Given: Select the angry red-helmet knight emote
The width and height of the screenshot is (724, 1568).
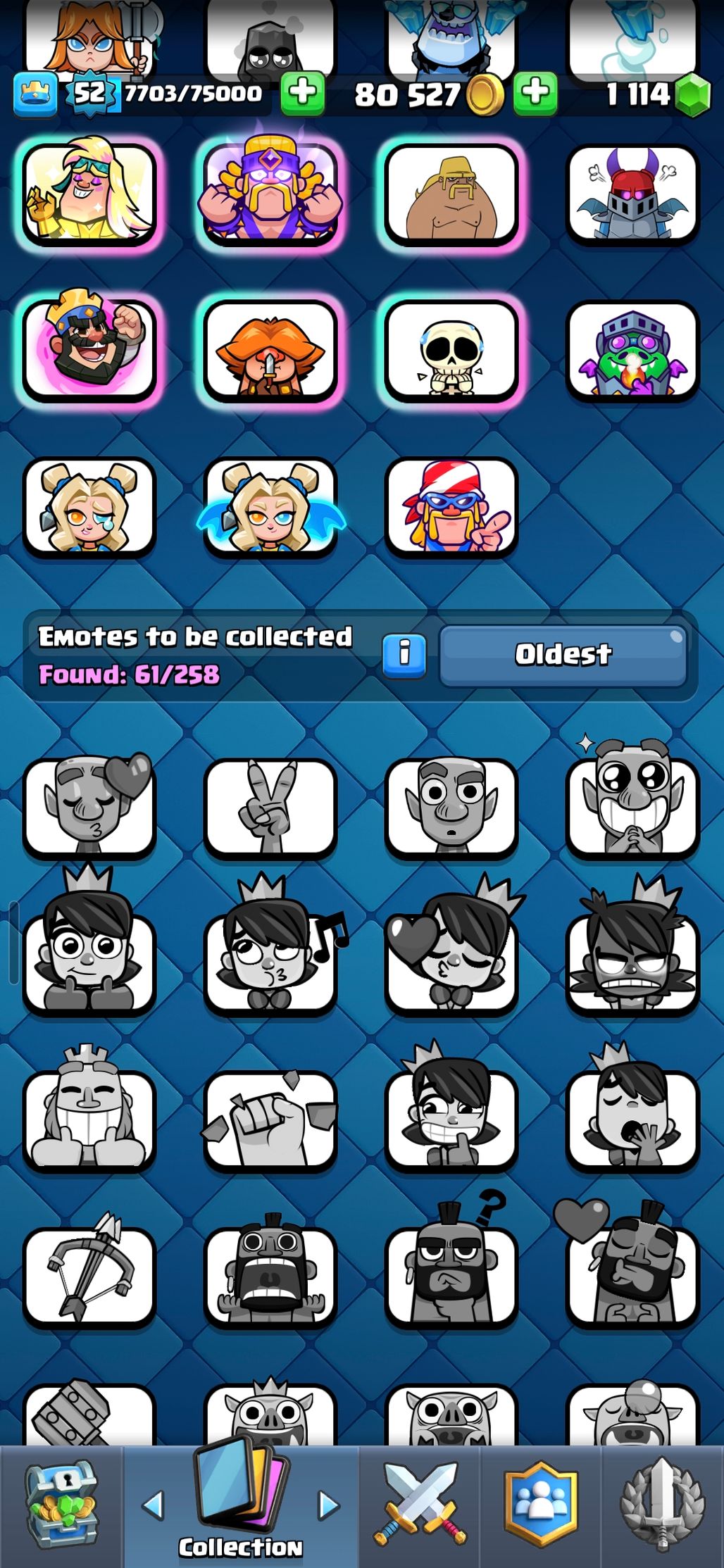Looking at the screenshot, I should (x=632, y=194).
